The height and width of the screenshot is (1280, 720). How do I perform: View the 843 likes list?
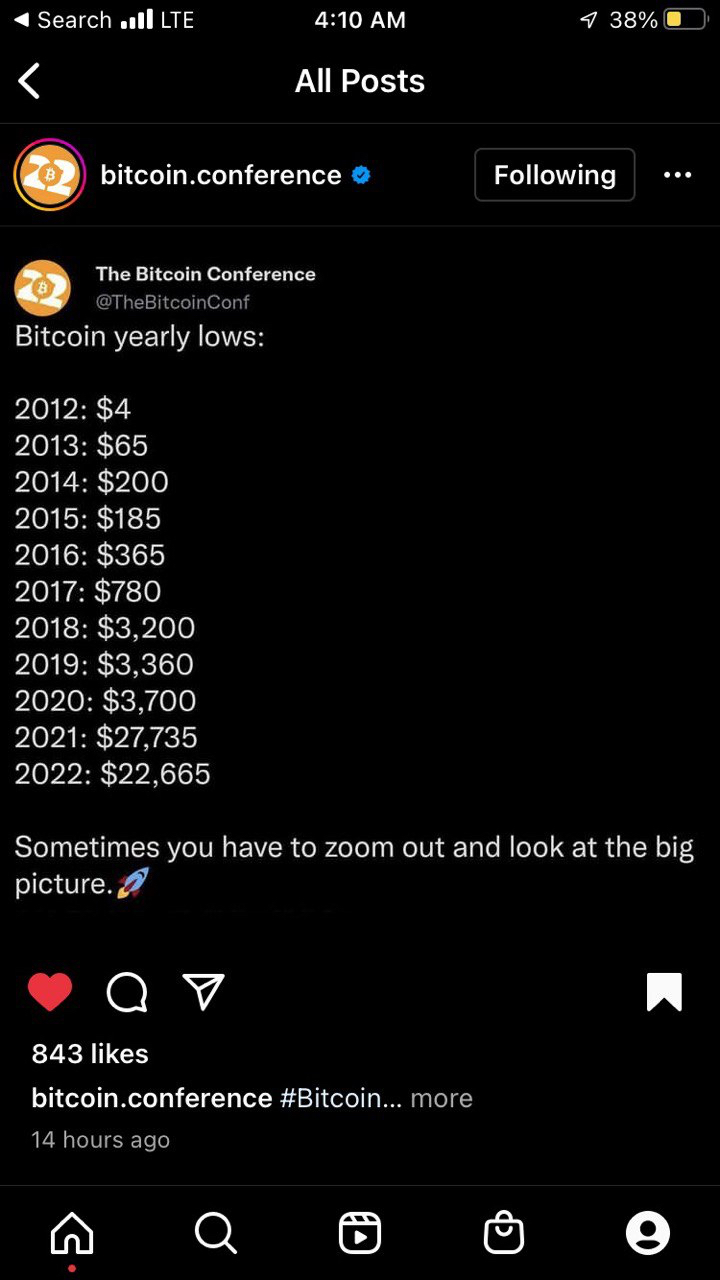90,1054
